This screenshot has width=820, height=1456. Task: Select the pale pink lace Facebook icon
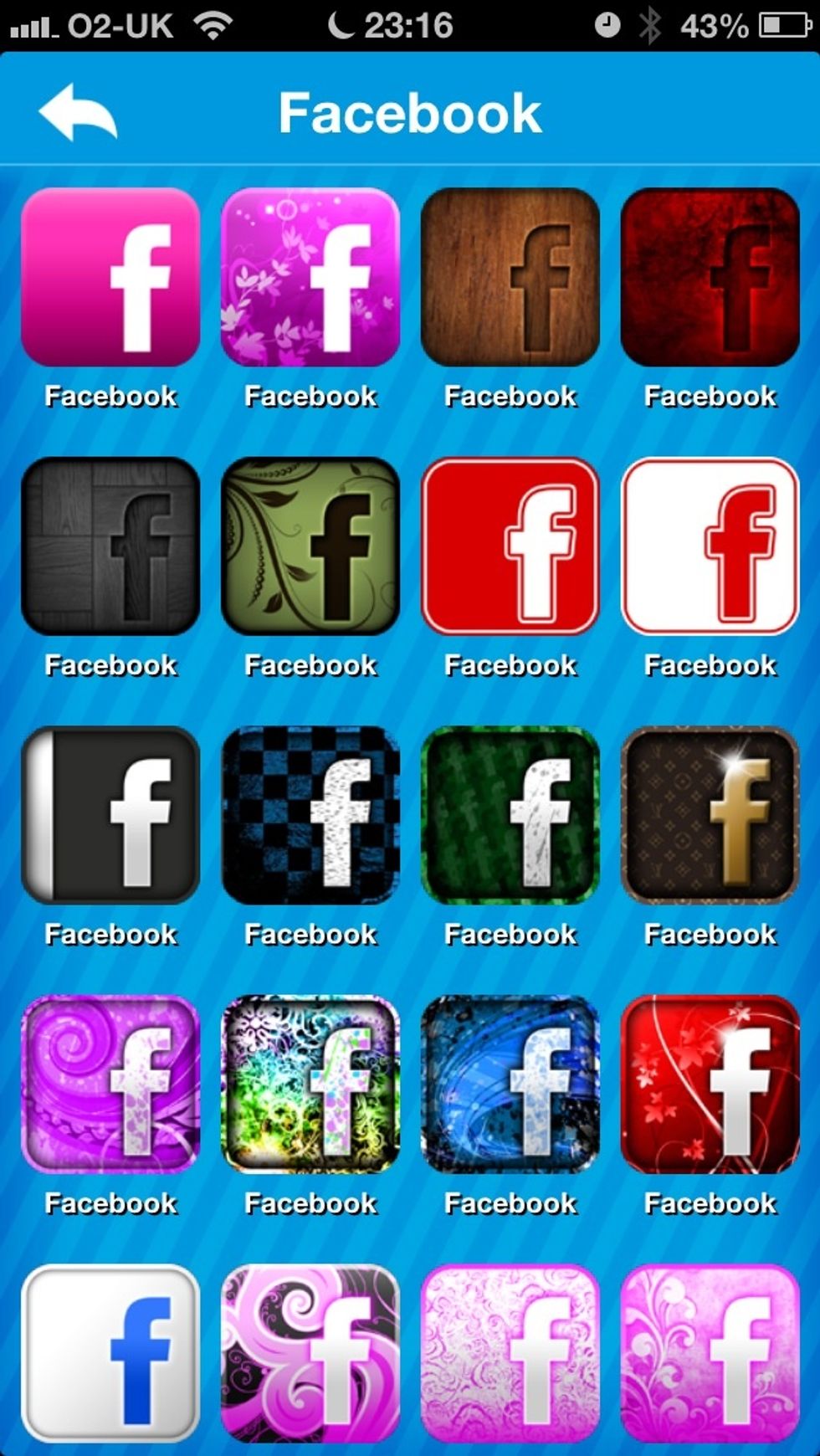point(510,1353)
